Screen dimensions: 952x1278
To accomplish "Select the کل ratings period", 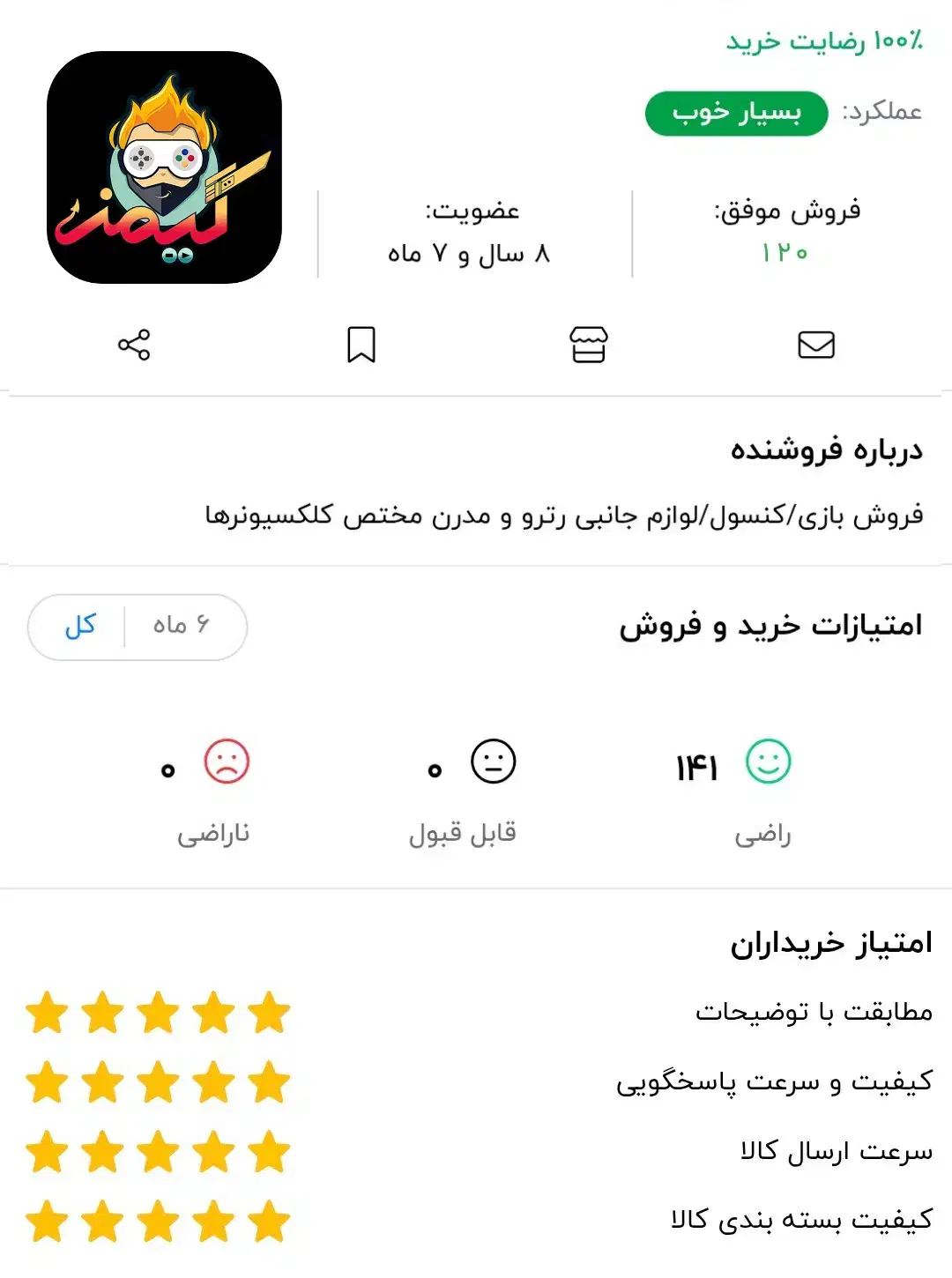I will pos(80,626).
